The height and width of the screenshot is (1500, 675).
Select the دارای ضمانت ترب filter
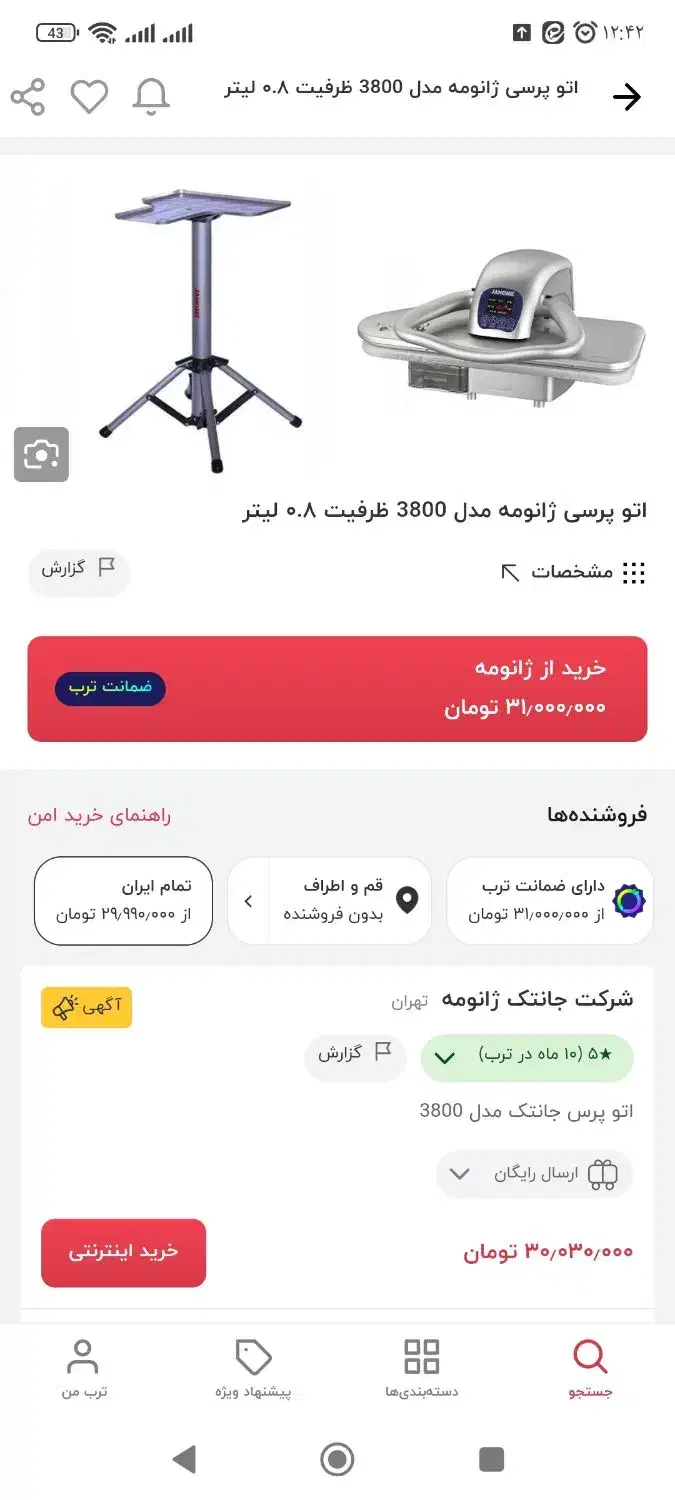coord(549,901)
